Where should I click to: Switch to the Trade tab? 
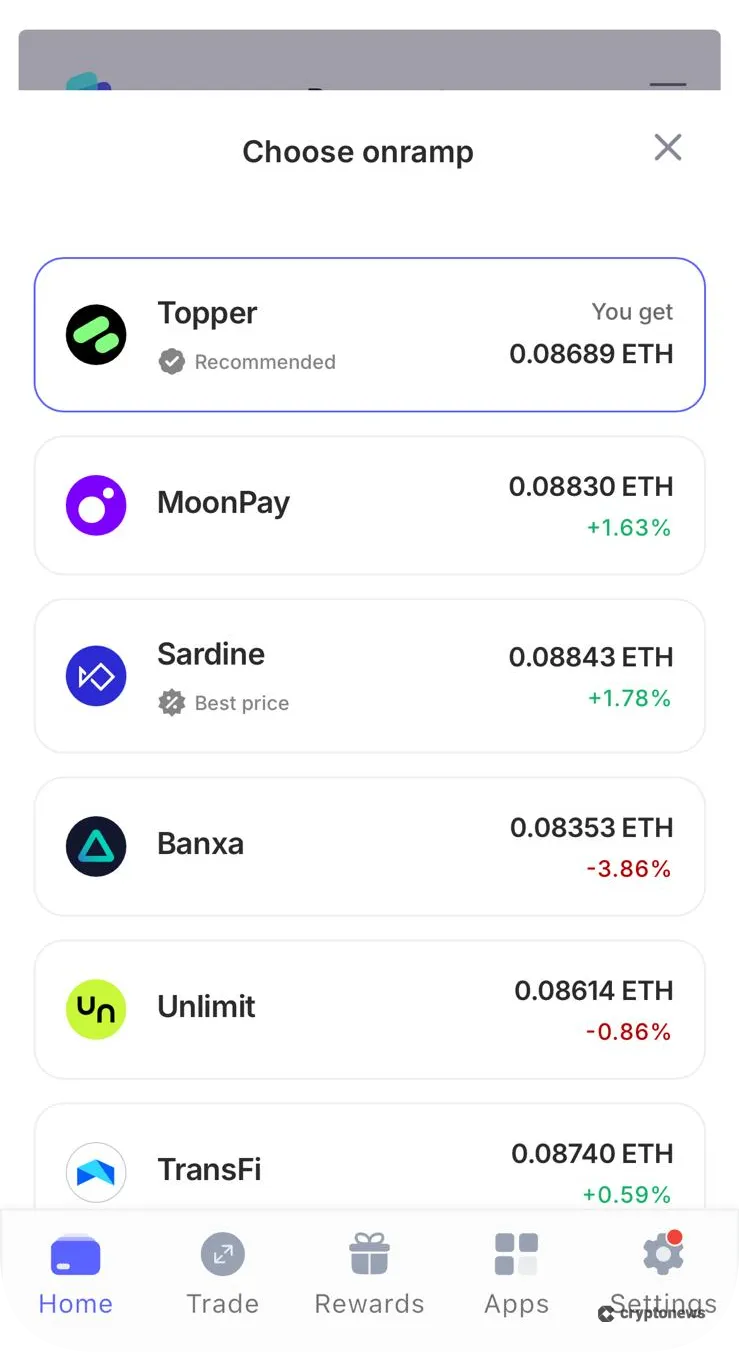click(x=222, y=1270)
